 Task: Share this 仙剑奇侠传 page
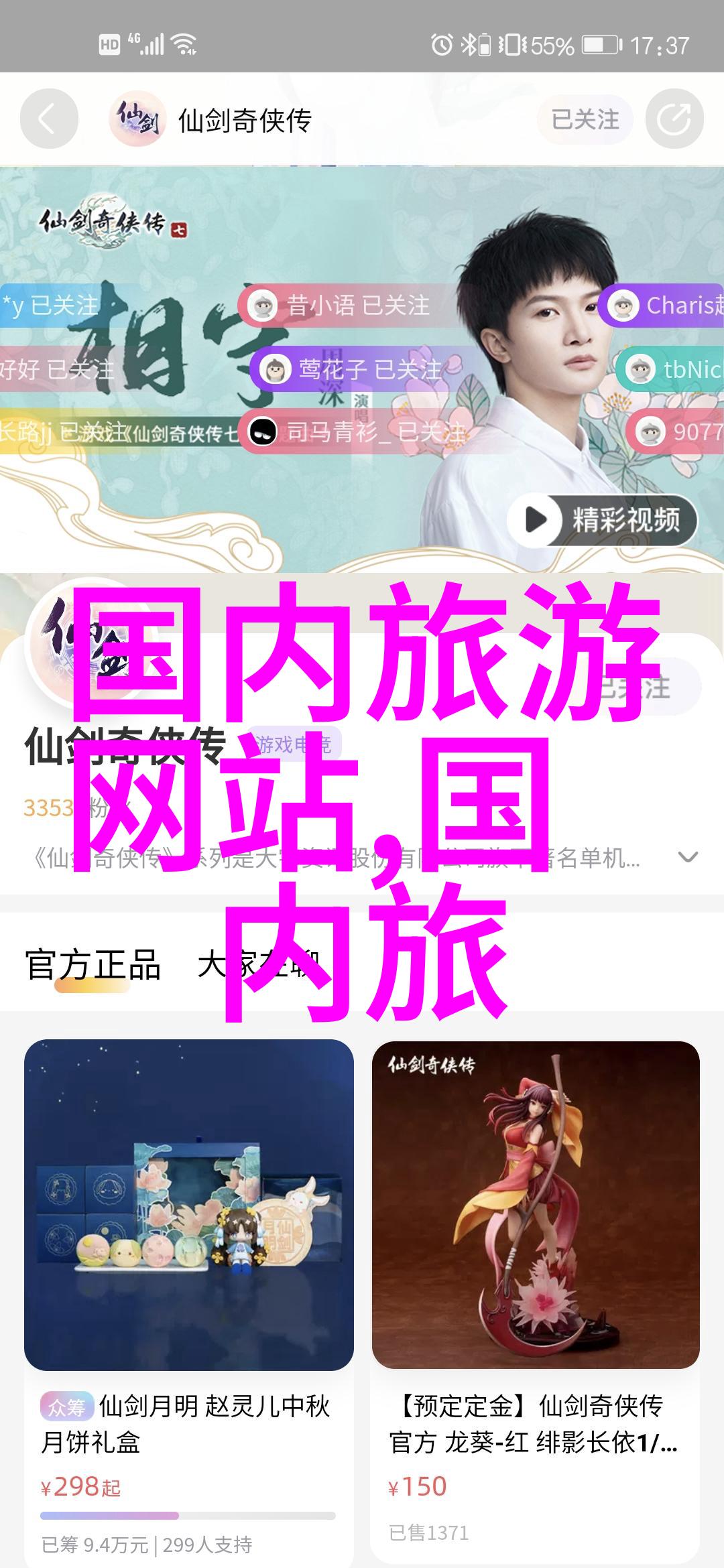click(x=674, y=120)
